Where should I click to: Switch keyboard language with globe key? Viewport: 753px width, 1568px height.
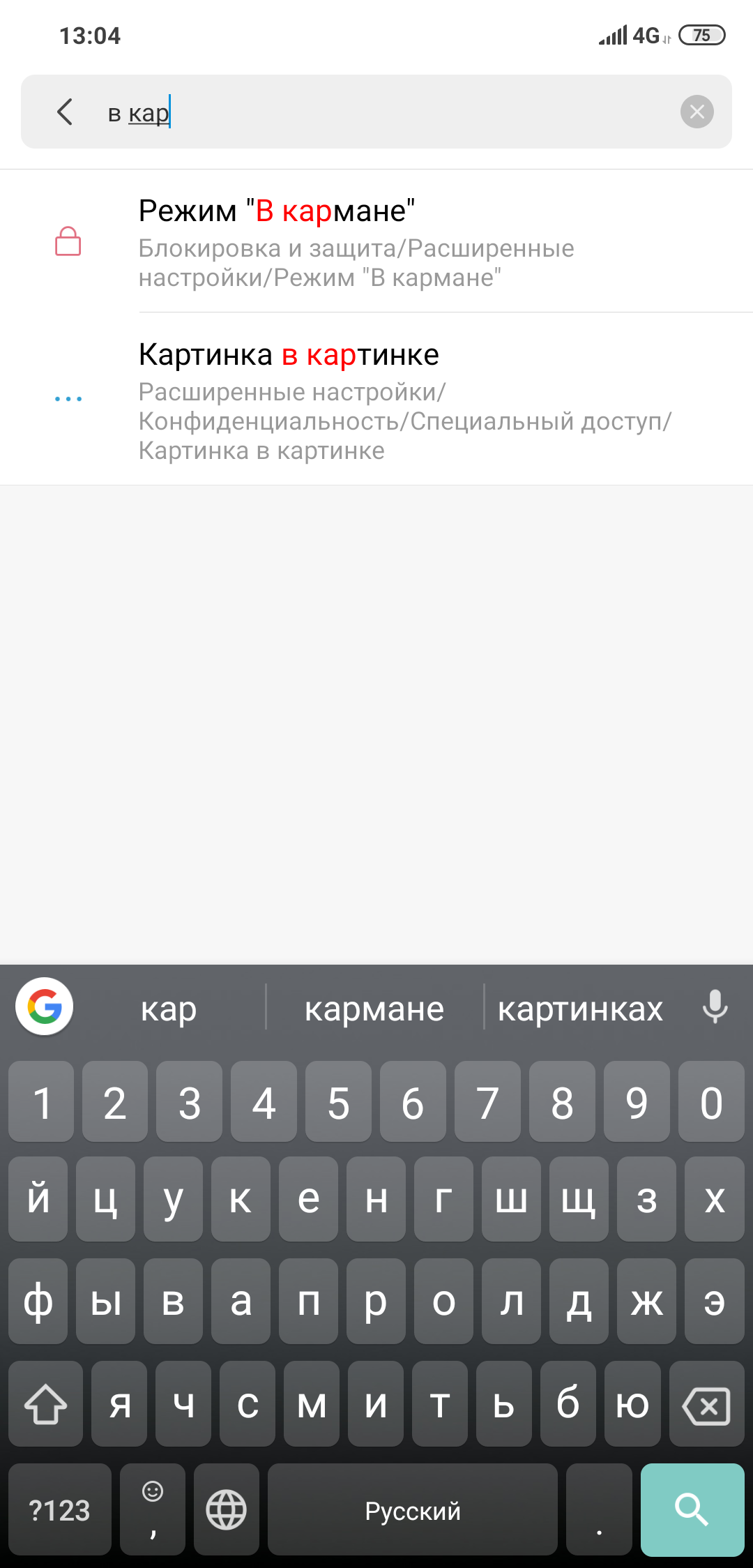(x=226, y=1510)
